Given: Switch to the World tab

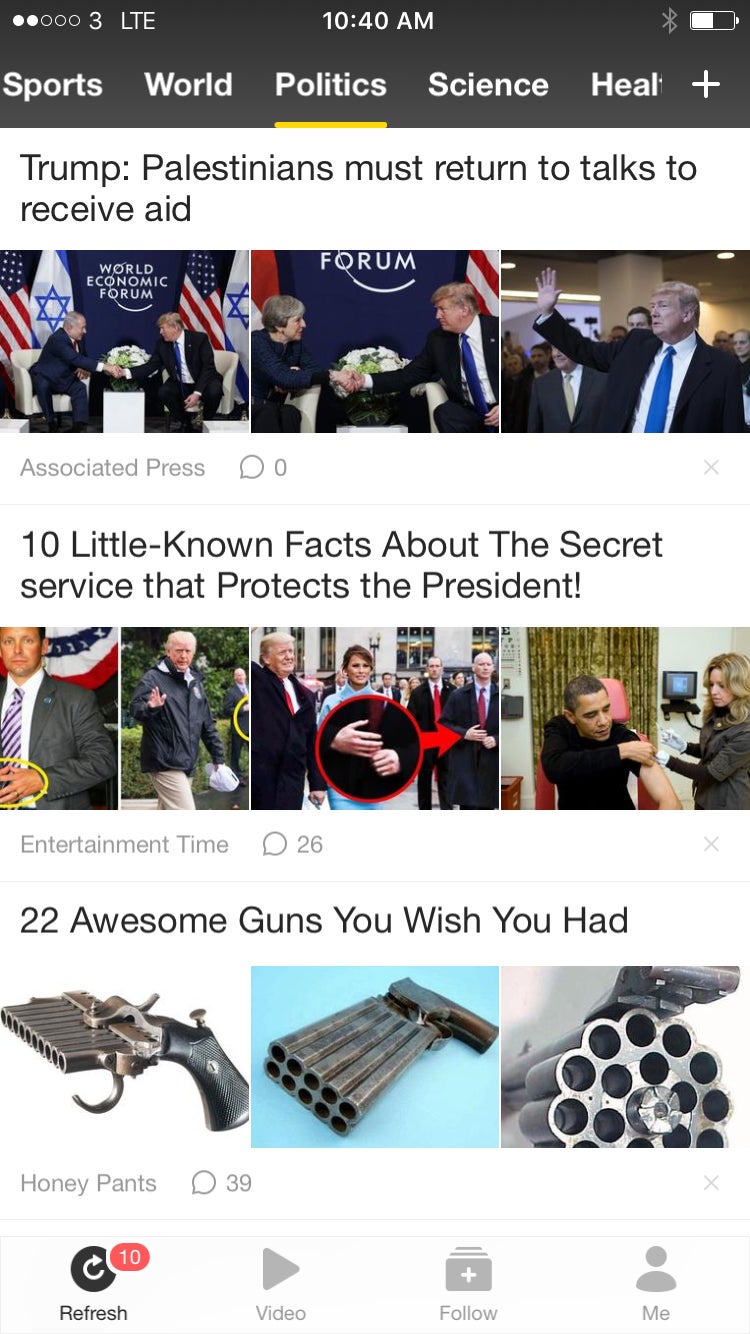Looking at the screenshot, I should (x=188, y=85).
